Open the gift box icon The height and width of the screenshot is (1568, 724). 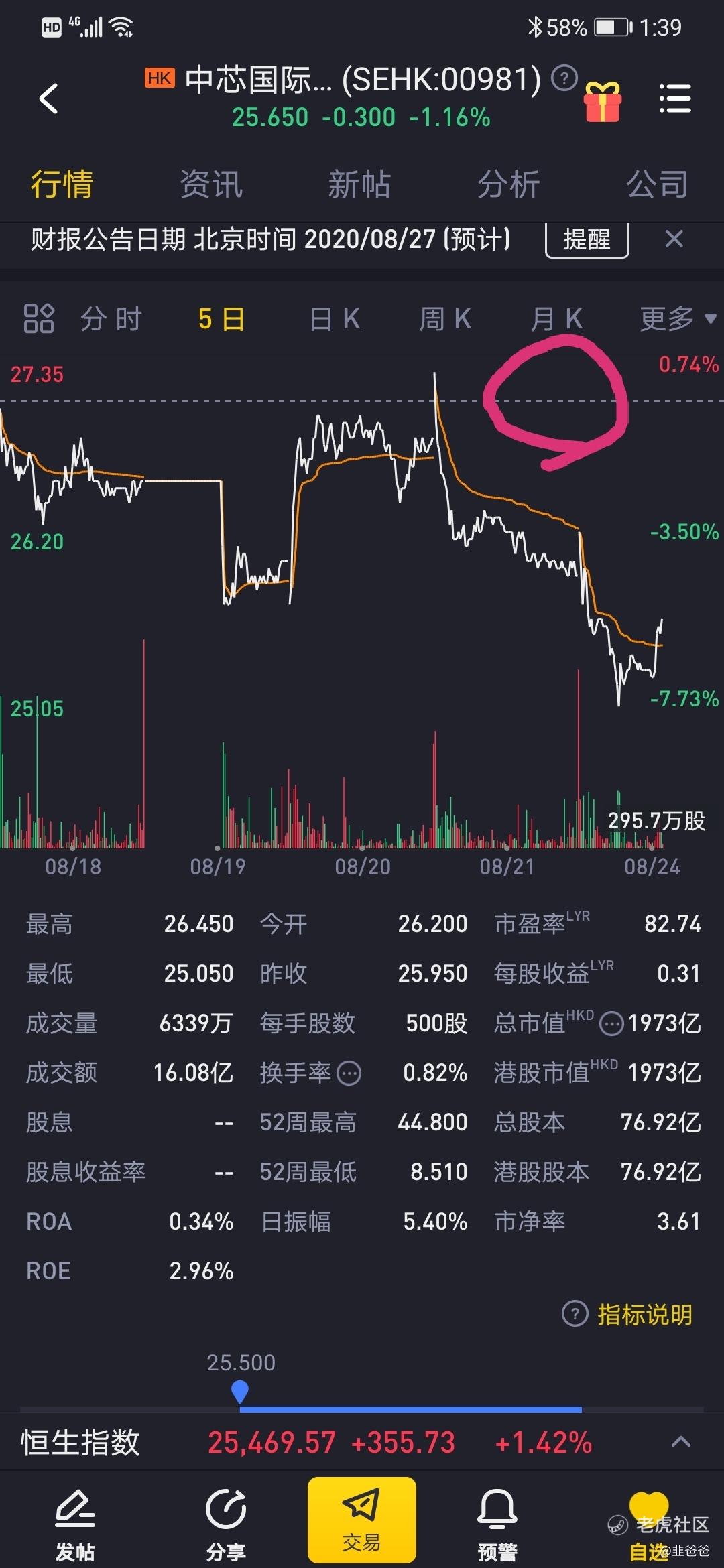coord(603,101)
